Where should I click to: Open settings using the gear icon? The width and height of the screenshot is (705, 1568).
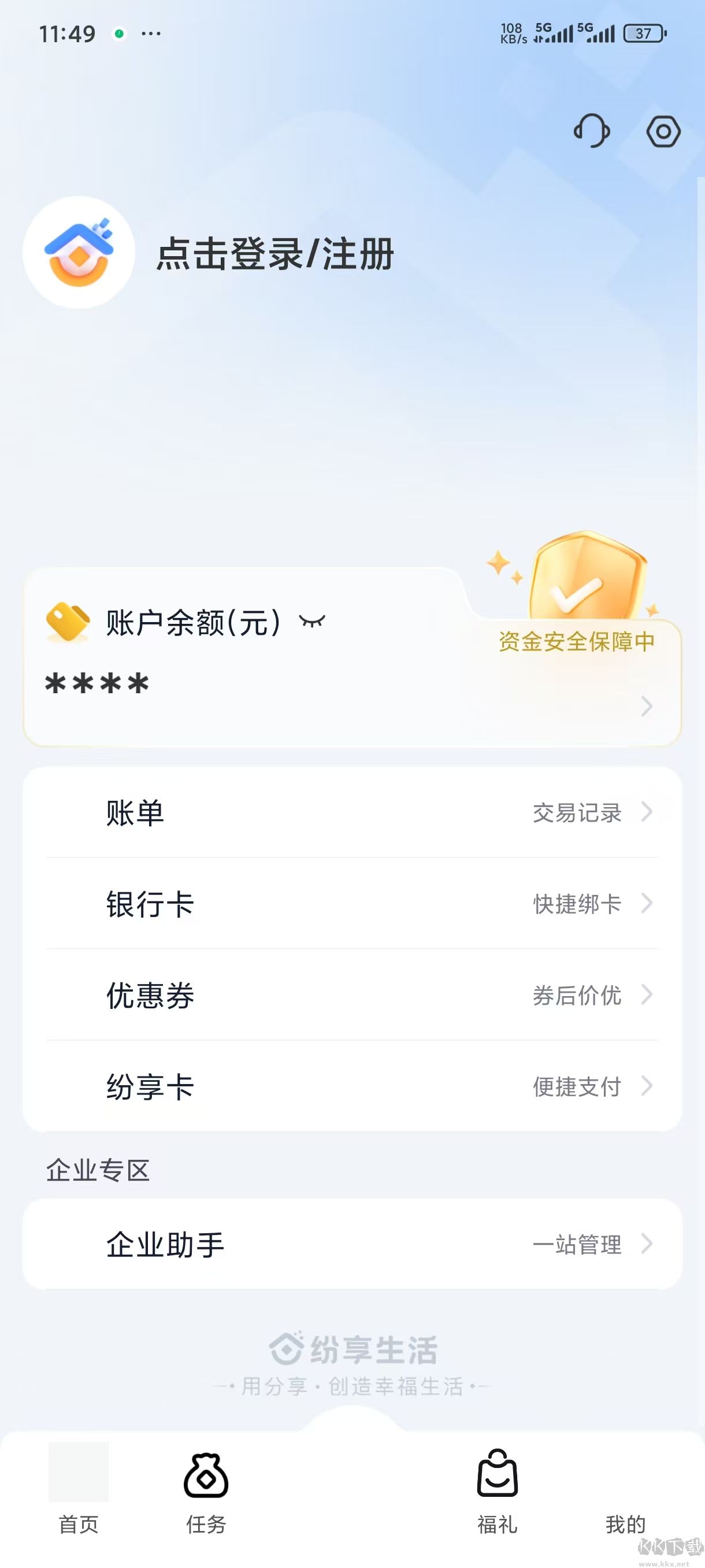coord(664,130)
